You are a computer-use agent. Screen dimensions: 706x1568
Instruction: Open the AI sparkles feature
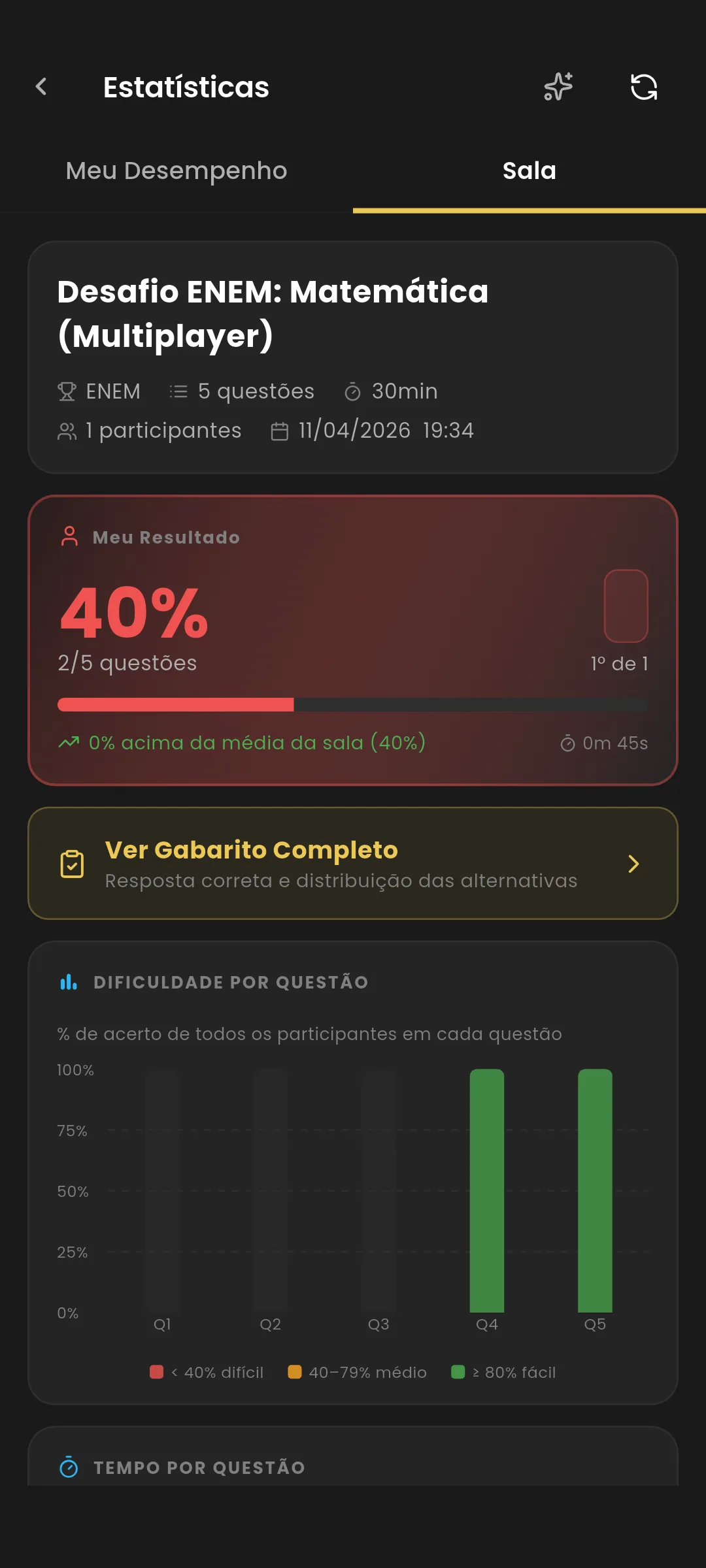click(x=557, y=88)
